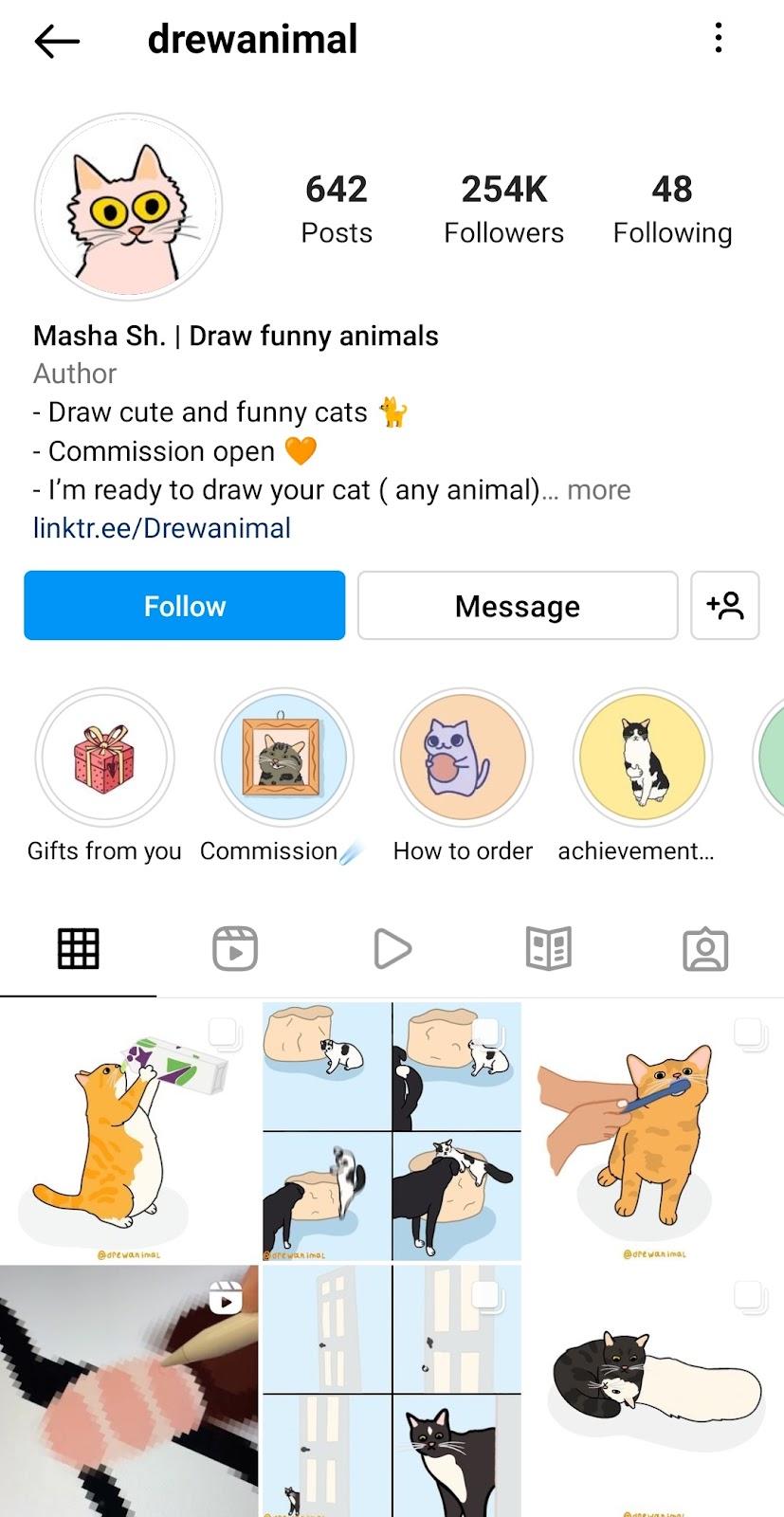Open the Gifts from you highlight

[104, 758]
